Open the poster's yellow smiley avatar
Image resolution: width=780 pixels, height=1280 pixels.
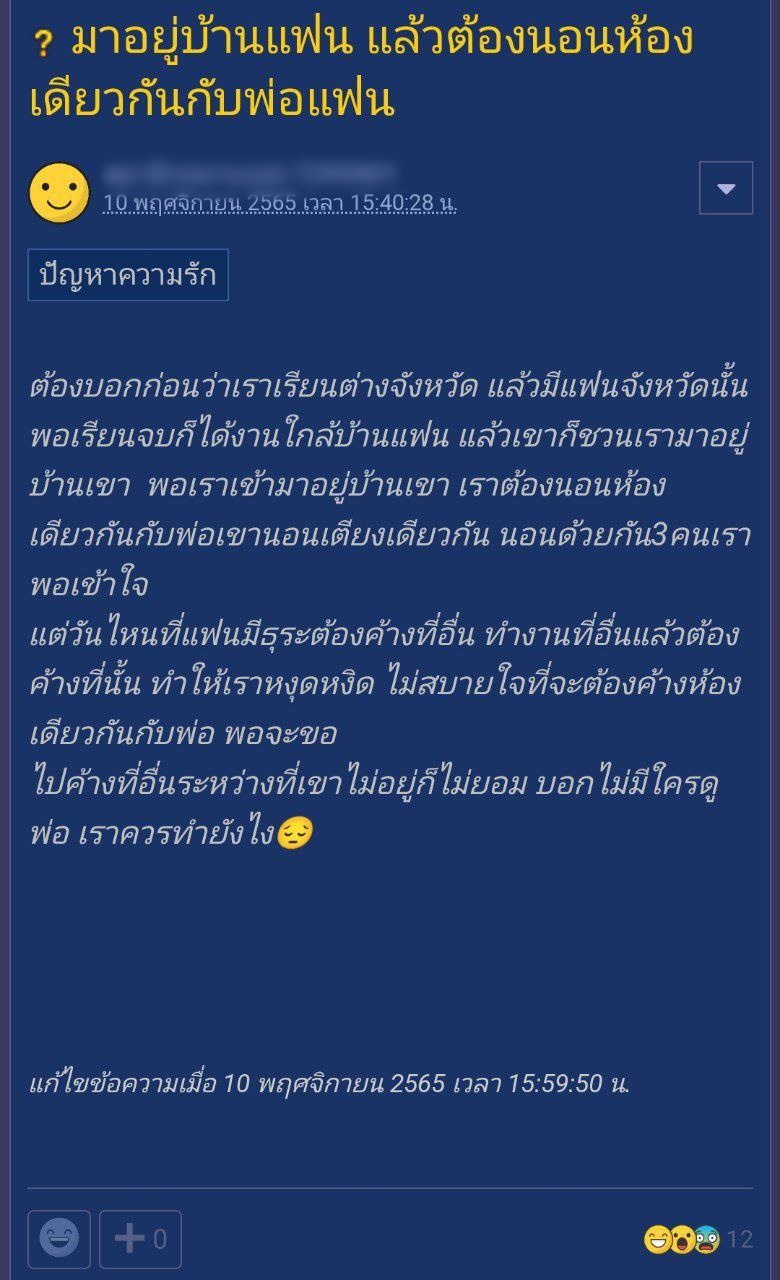tap(60, 190)
